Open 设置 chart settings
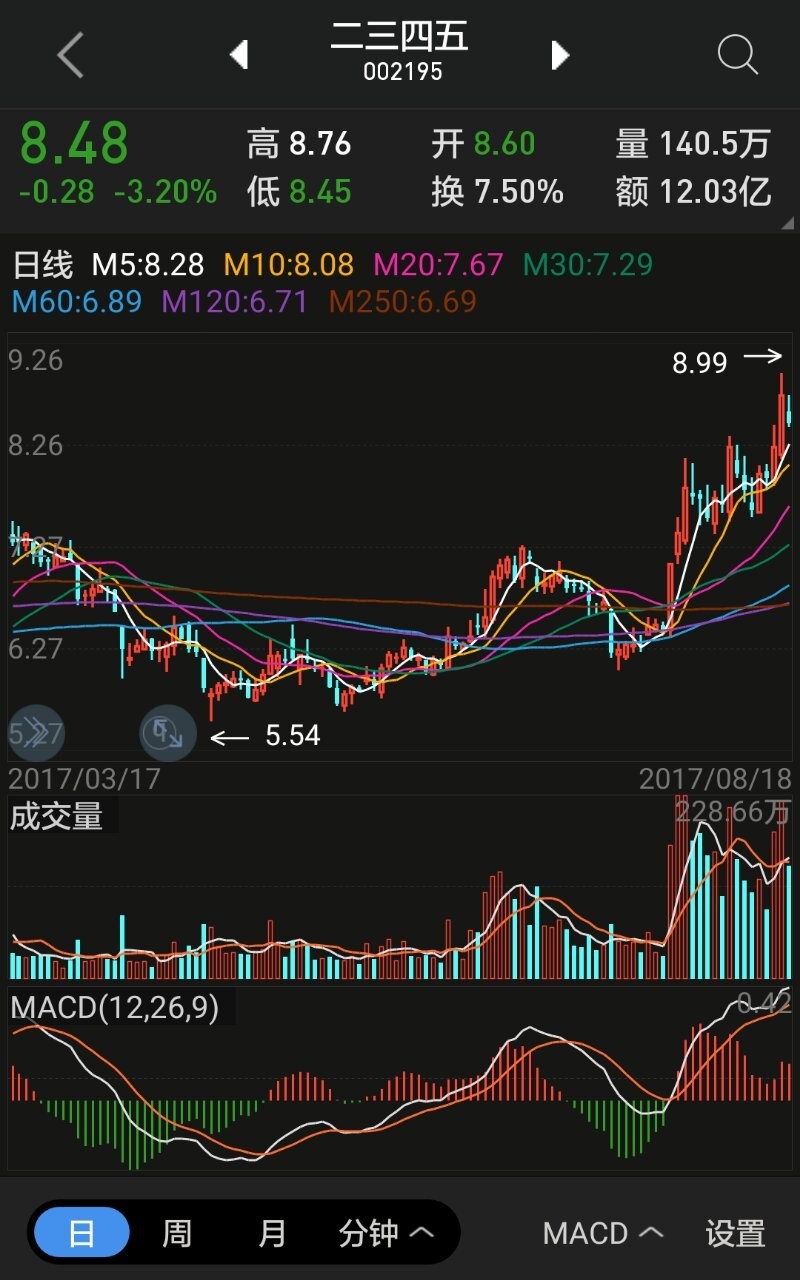The width and height of the screenshot is (800, 1280). pyautogui.click(x=735, y=1233)
